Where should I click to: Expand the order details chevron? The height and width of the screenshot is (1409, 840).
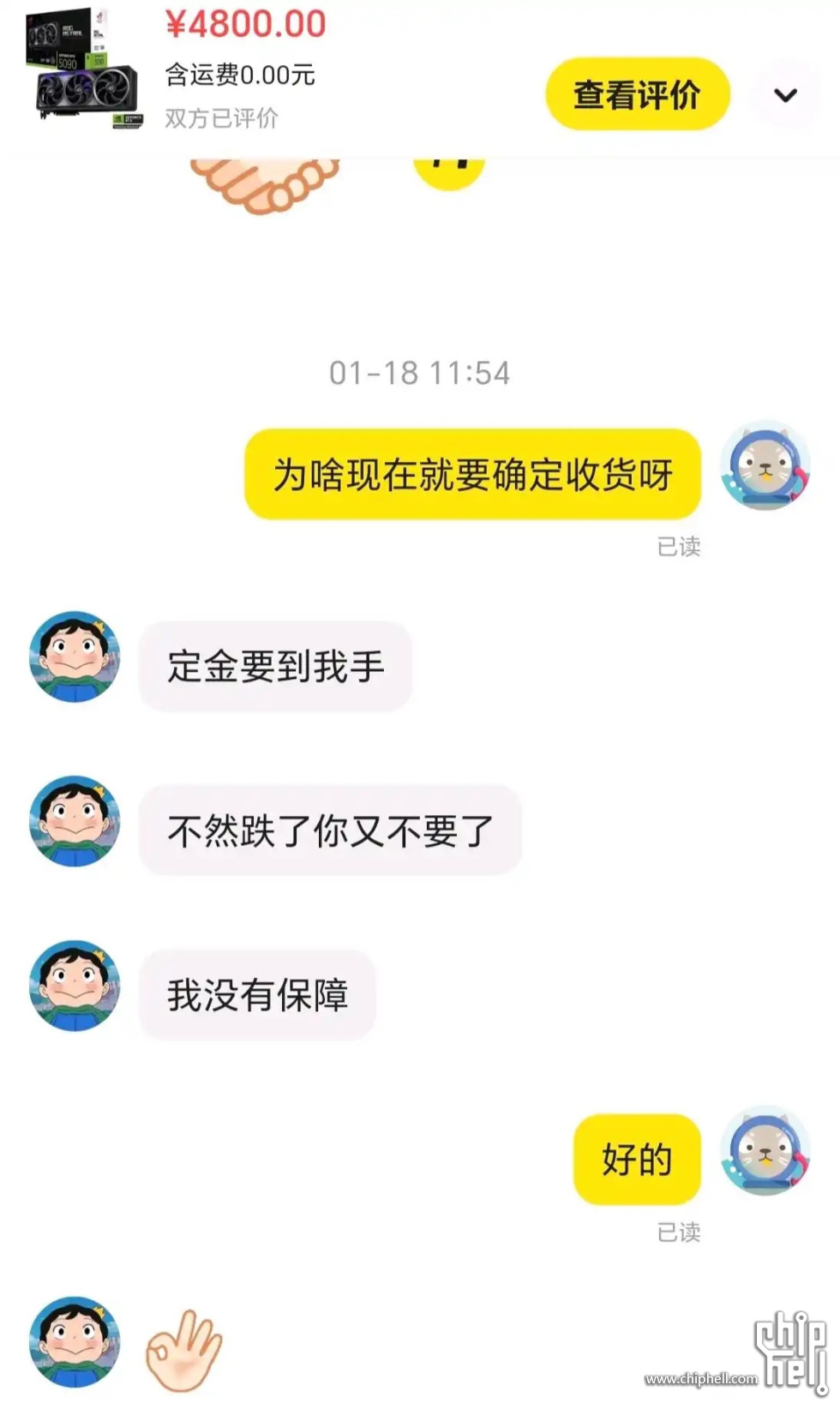(x=785, y=94)
